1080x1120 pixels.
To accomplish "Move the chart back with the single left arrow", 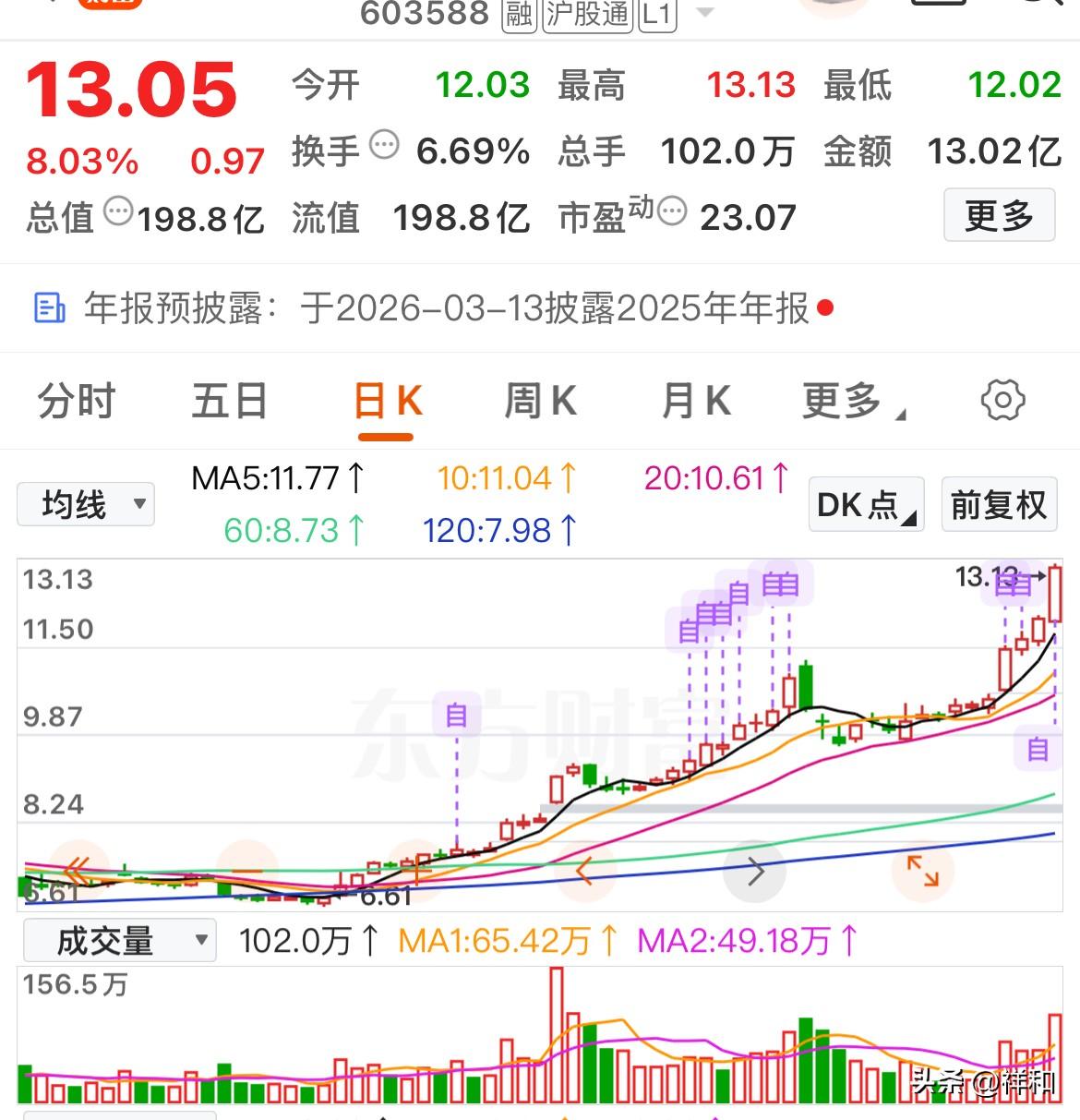I will pyautogui.click(x=583, y=872).
